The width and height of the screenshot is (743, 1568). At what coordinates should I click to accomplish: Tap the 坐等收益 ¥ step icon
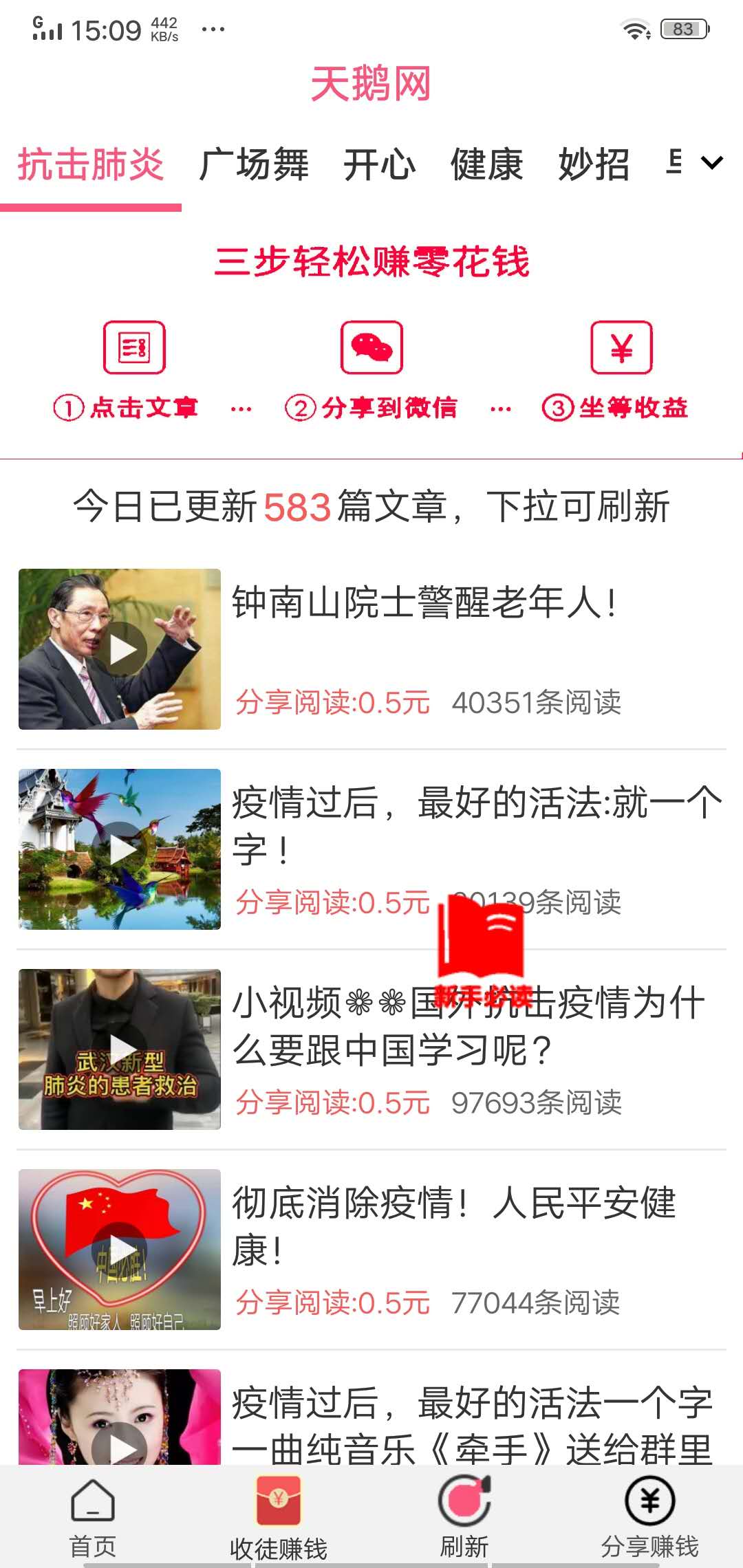pyautogui.click(x=621, y=349)
